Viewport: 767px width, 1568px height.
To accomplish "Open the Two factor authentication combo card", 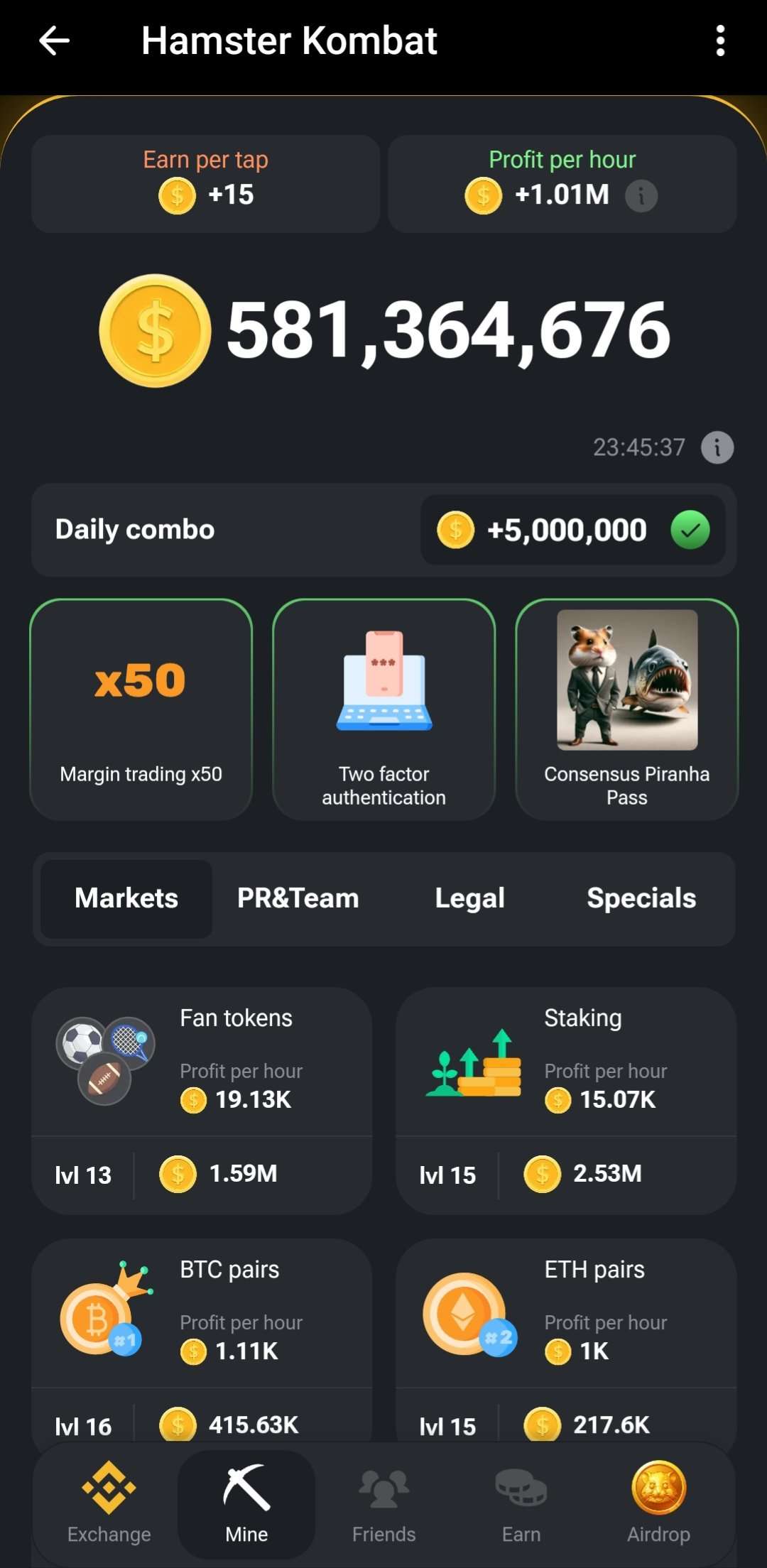I will (384, 709).
